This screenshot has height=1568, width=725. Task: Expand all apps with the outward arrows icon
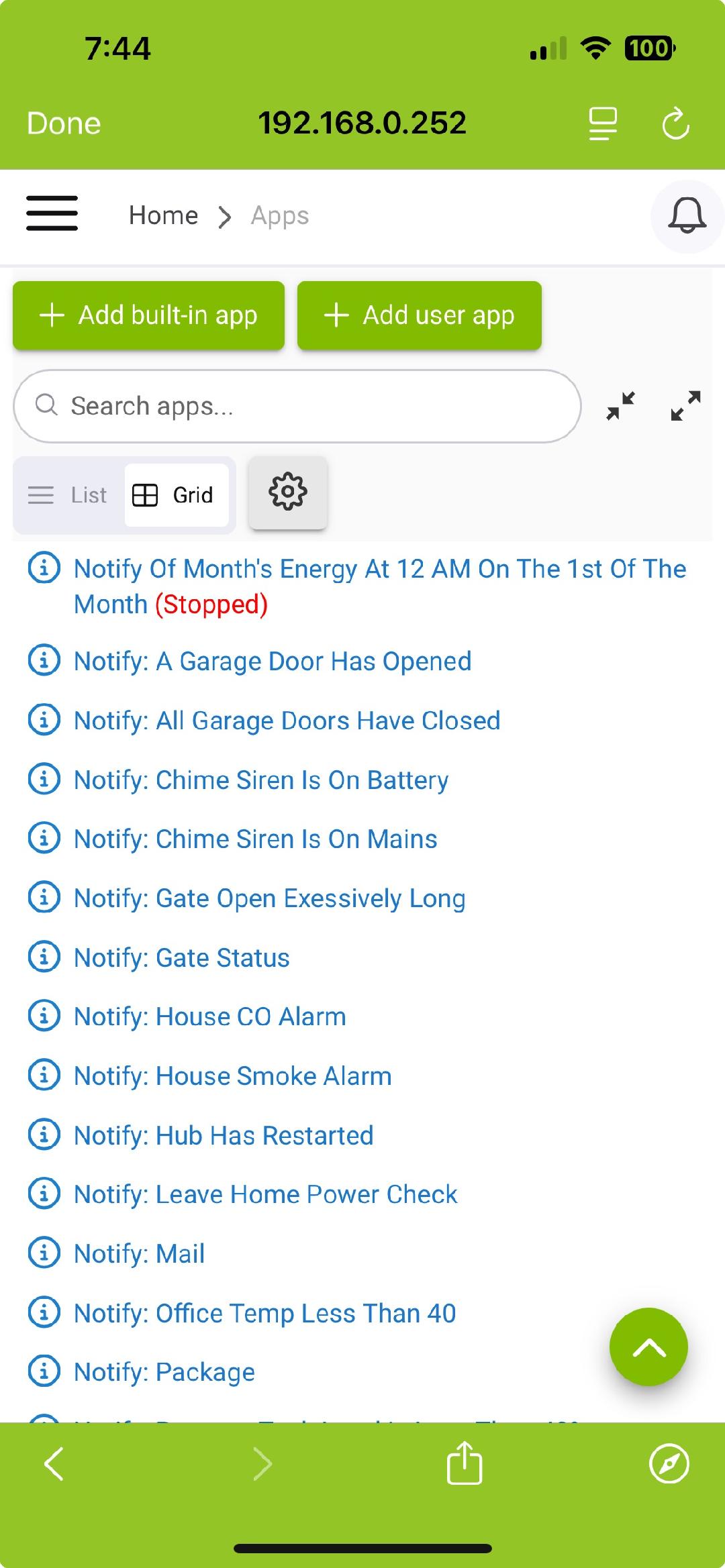point(686,406)
